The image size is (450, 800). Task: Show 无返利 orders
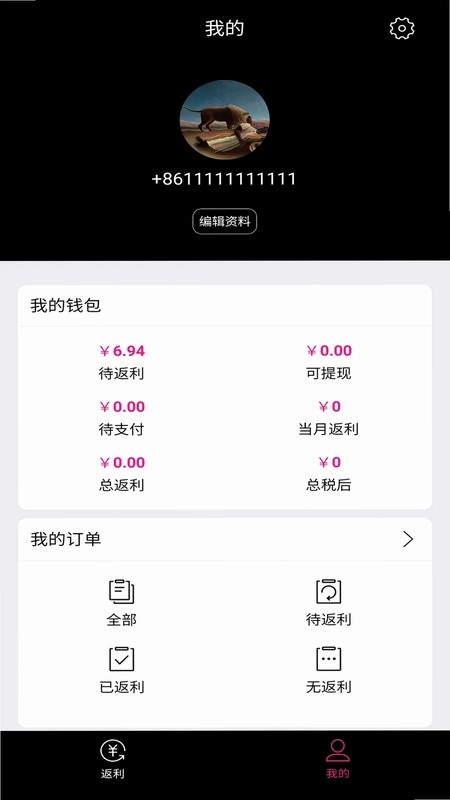(328, 670)
